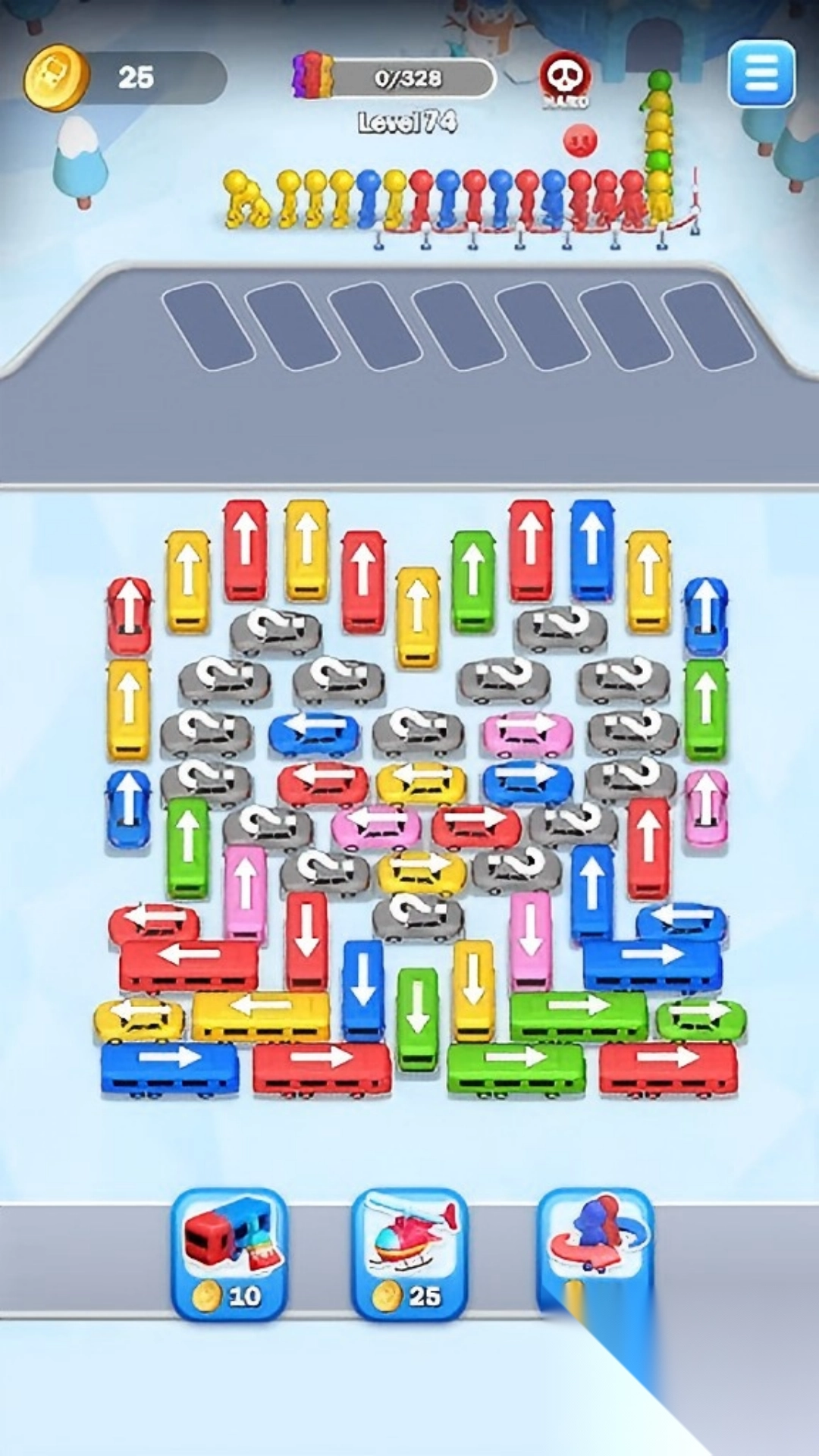The image size is (819, 1456).
Task: Move the blue car pointing right
Action: (528, 781)
